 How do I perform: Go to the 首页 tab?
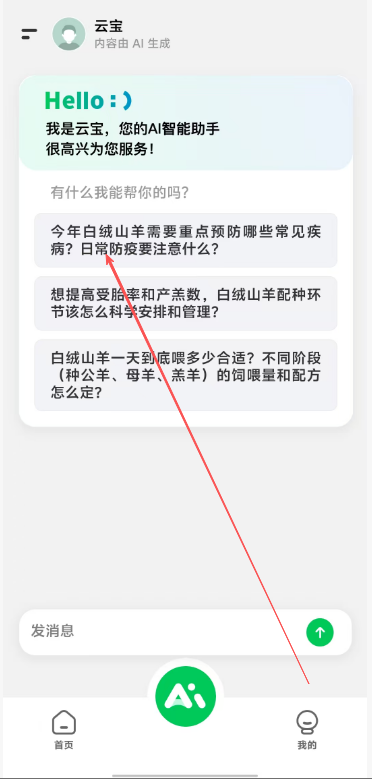64,729
